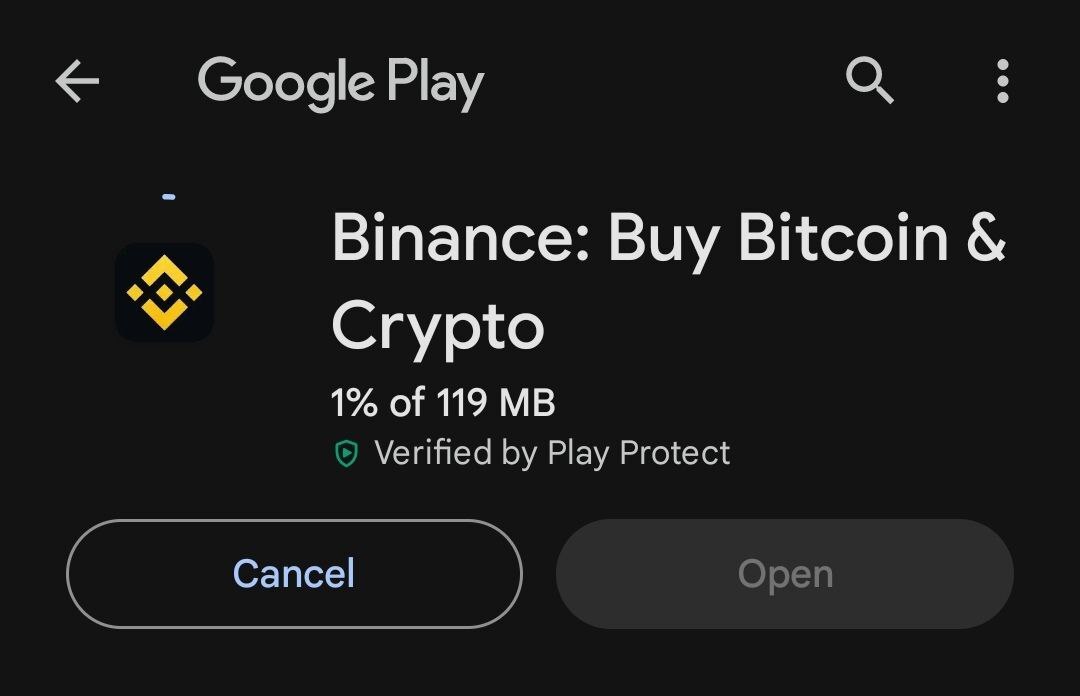Go back using the arrow icon
Screen dimensions: 1080x696
pos(77,81)
